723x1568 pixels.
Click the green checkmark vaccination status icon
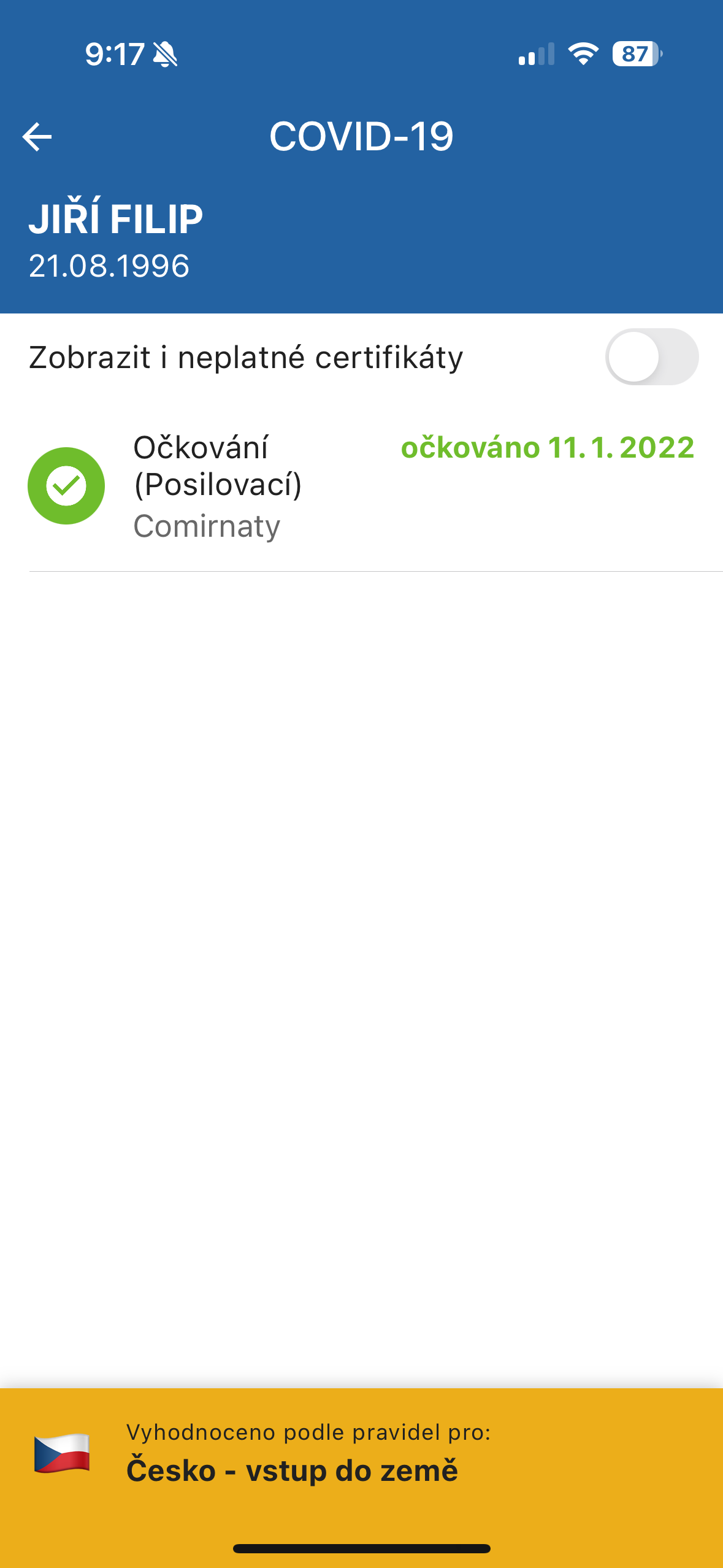click(x=69, y=485)
